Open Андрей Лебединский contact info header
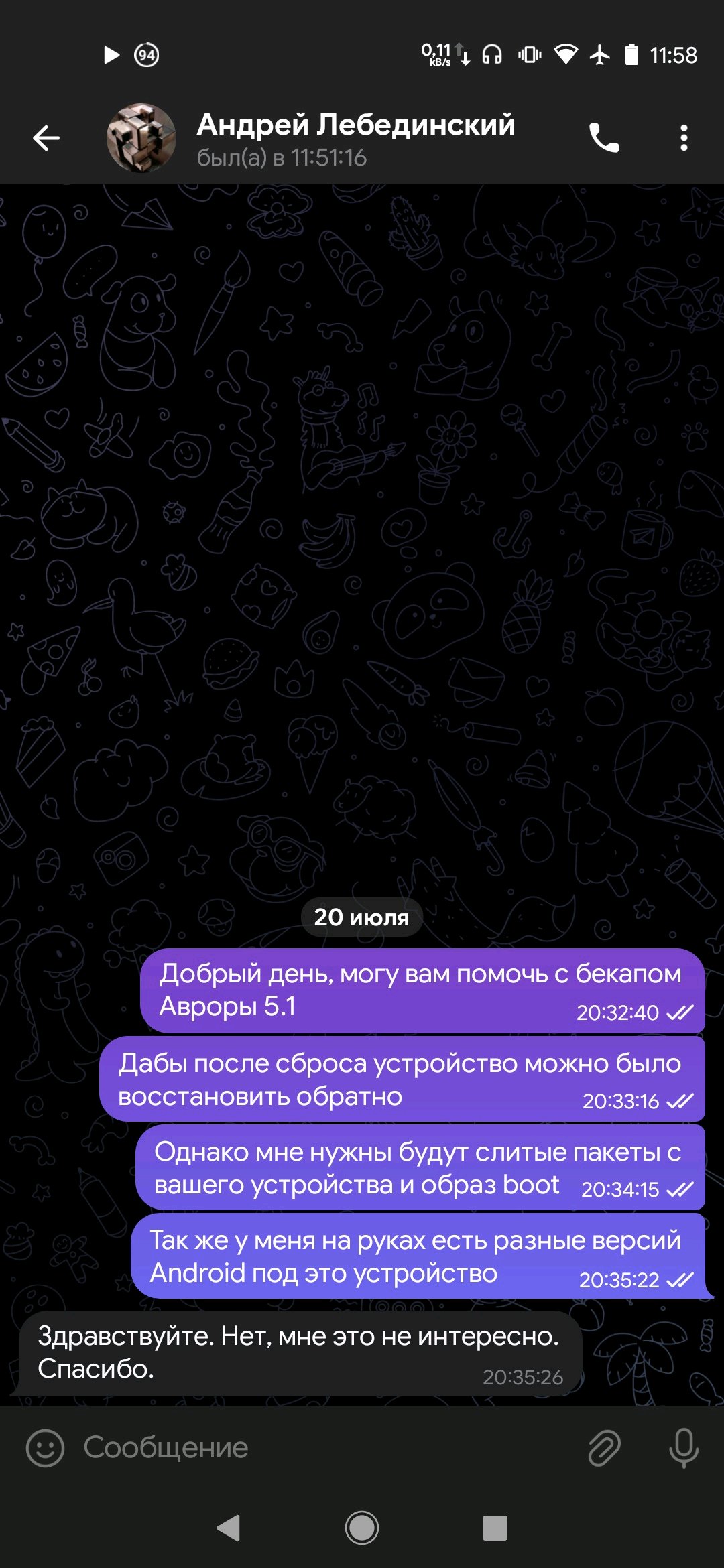The height and width of the screenshot is (1568, 724). coord(356,139)
